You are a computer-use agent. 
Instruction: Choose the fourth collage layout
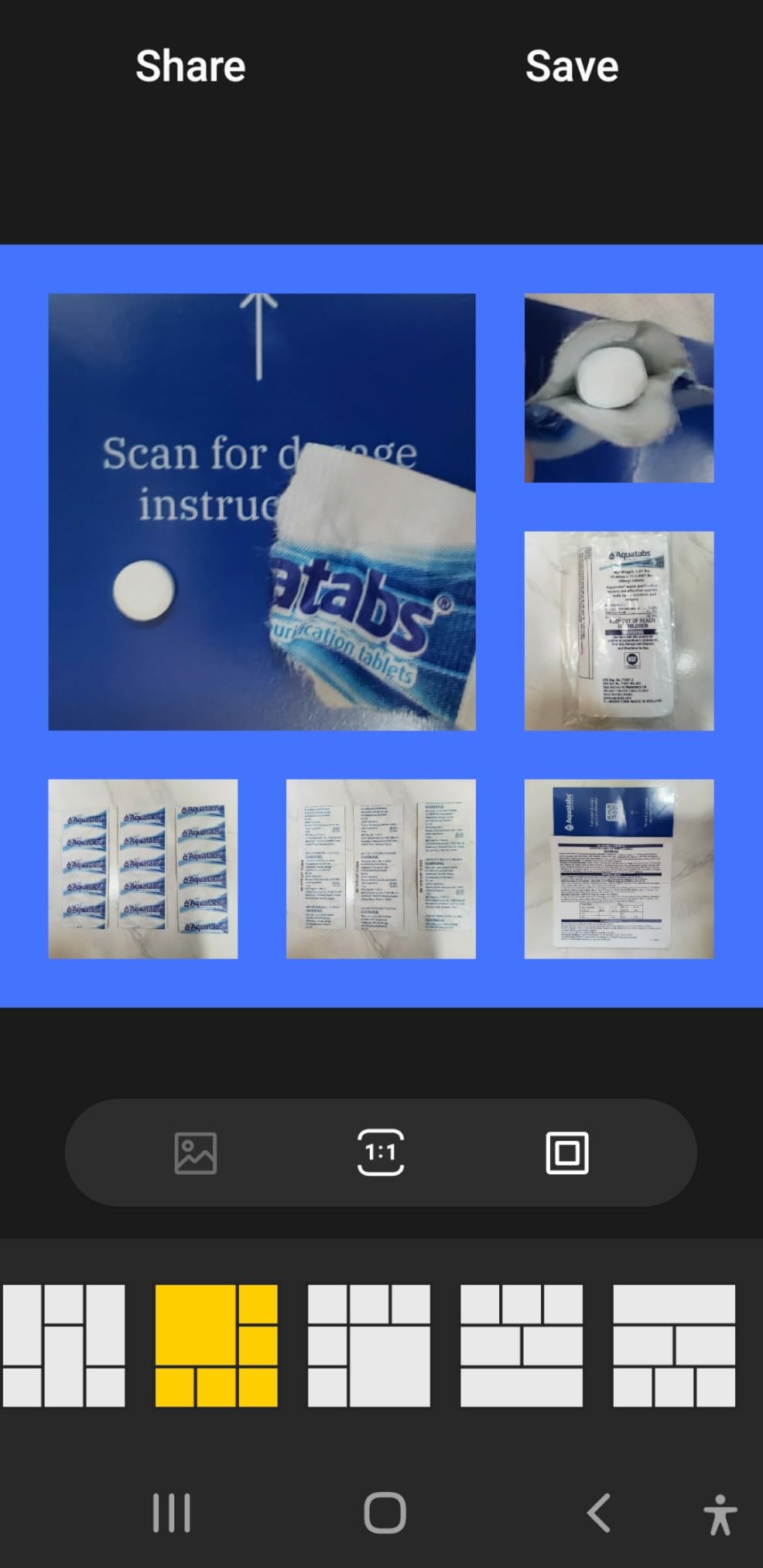coord(522,1345)
